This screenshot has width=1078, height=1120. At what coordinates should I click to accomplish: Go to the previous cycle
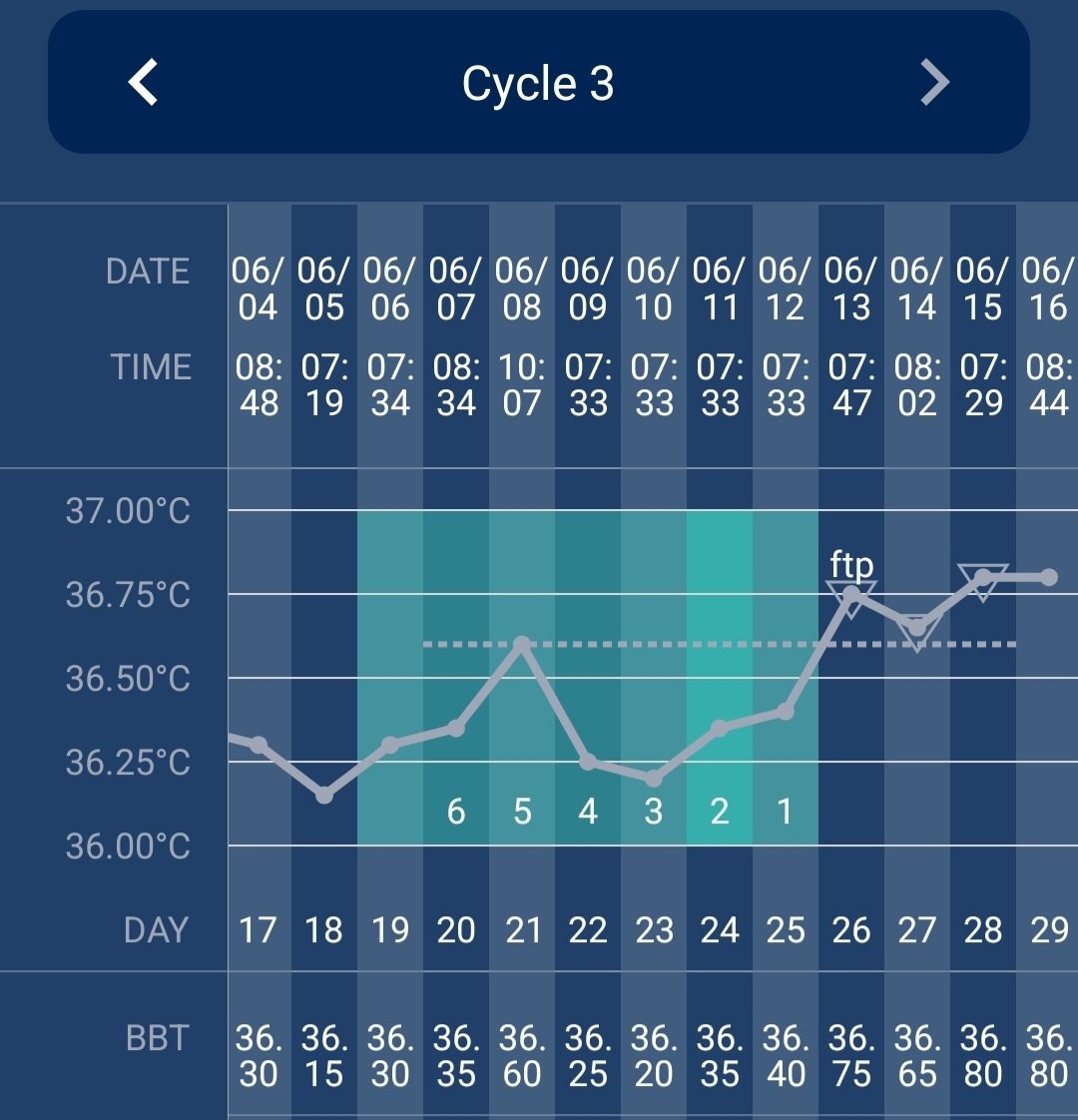click(144, 82)
